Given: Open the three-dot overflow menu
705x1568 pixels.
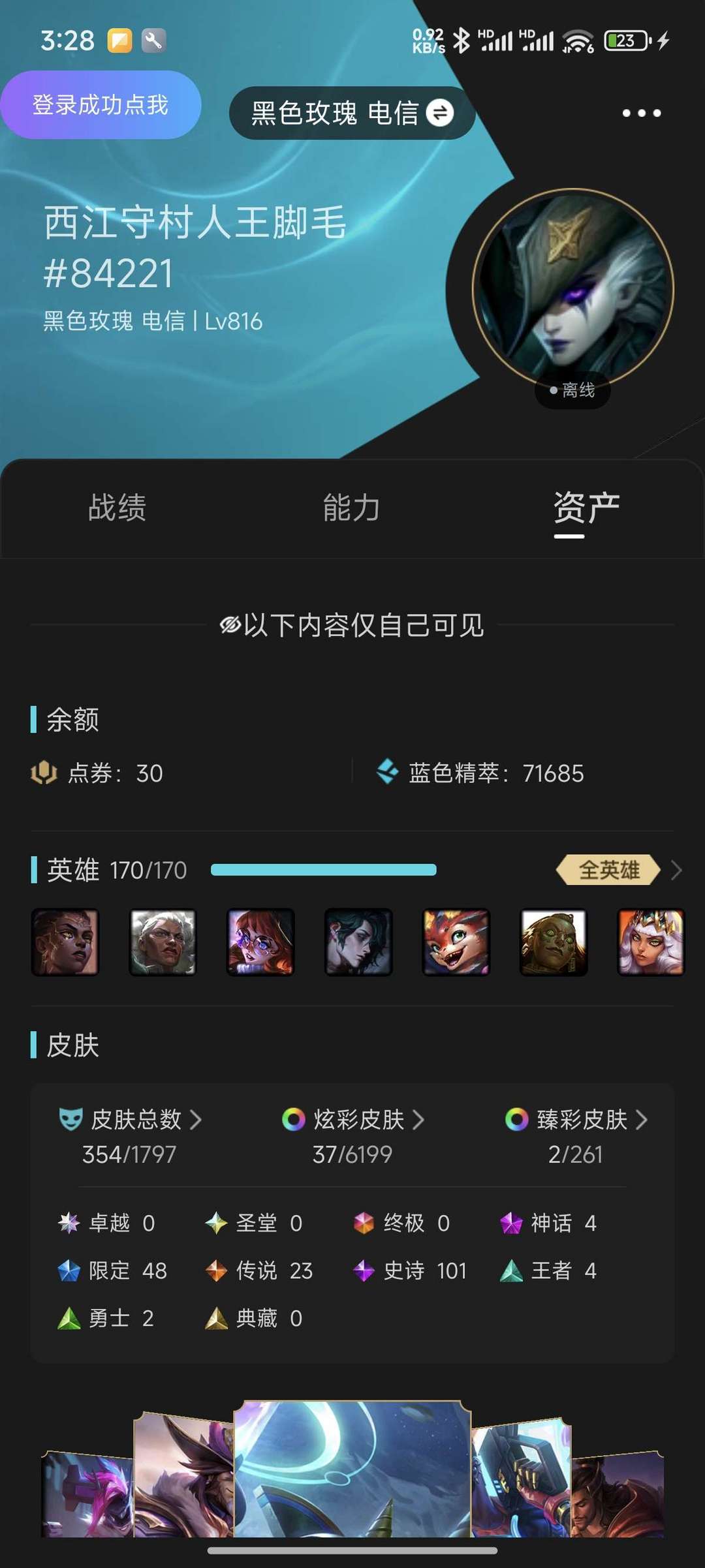Looking at the screenshot, I should point(641,113).
